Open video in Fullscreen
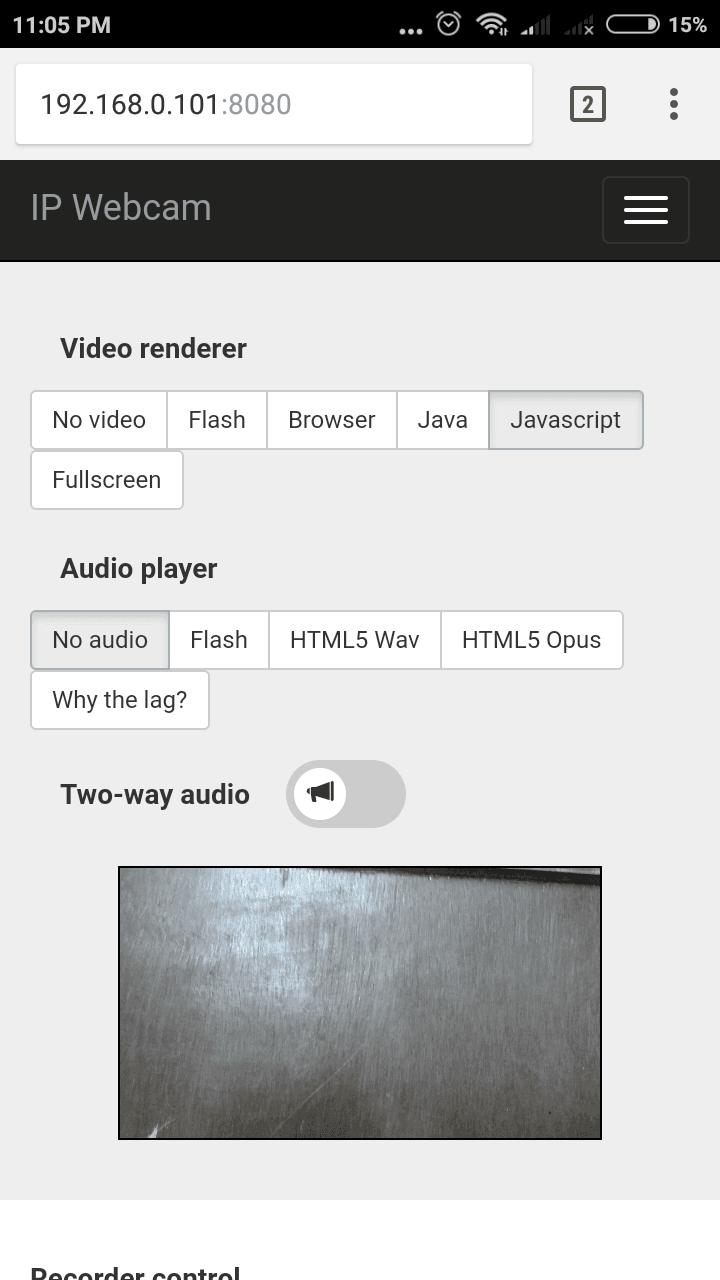Screen dimensions: 720x1280 (107, 480)
